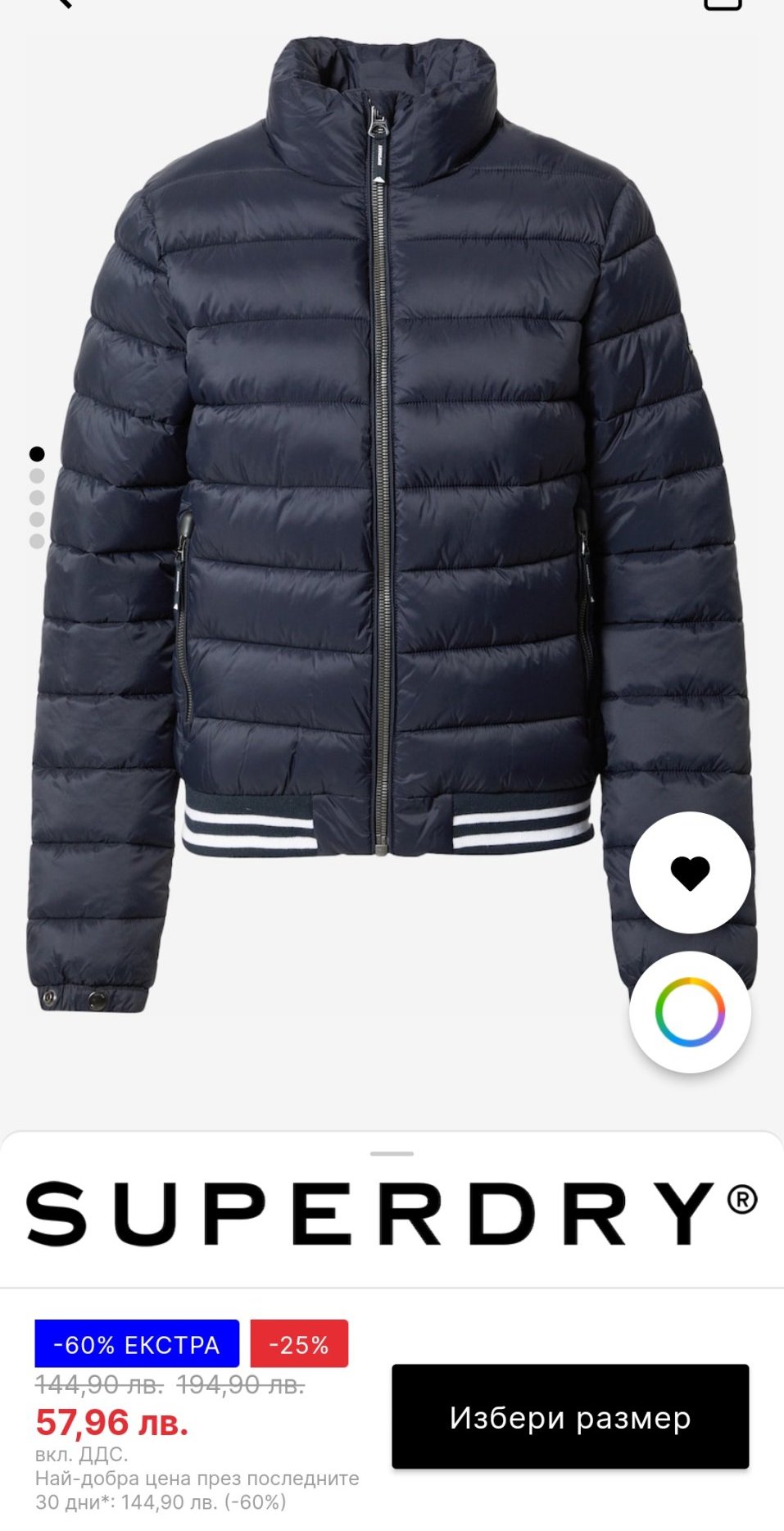Viewport: 784px width, 1531px height.
Task: Jump to the second photo indicator dot
Action: pos(37,475)
